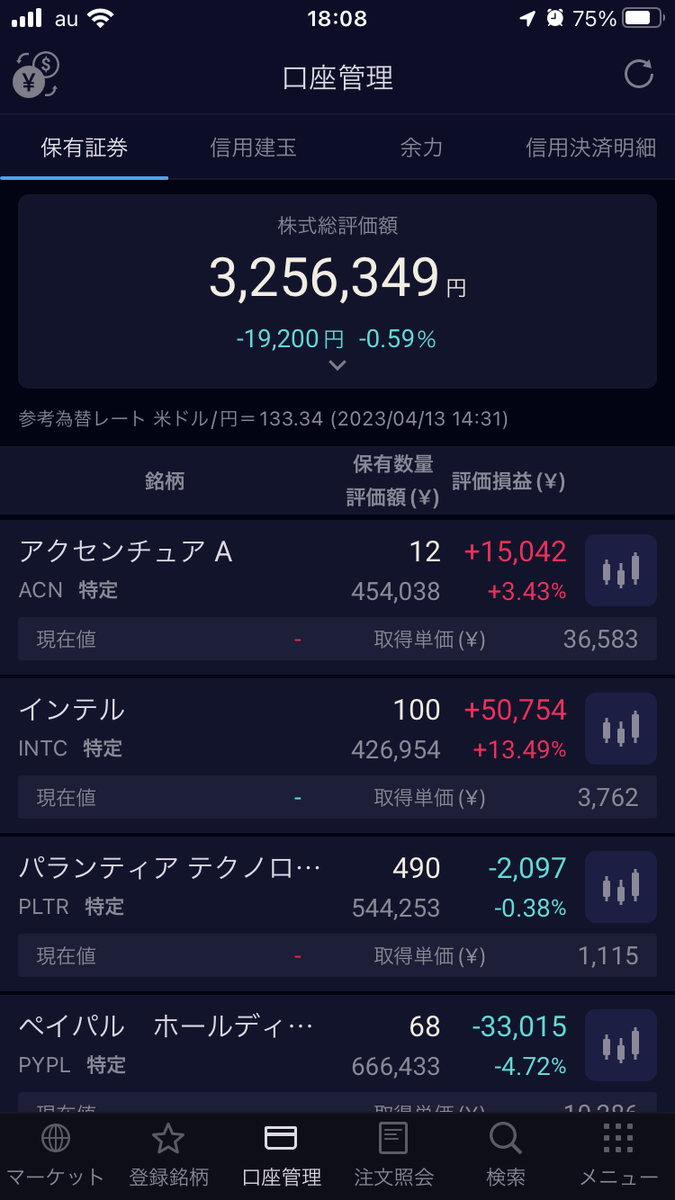Select the 保有証券 tab

(x=84, y=148)
